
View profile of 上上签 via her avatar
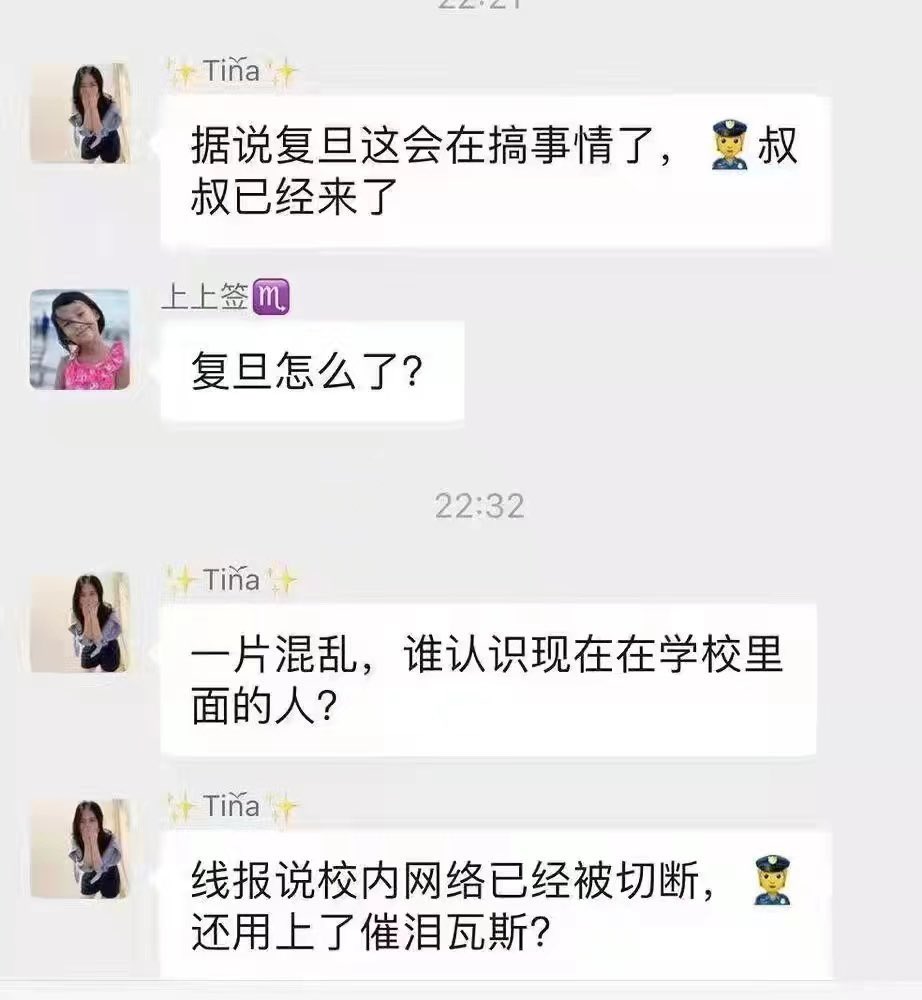pyautogui.click(x=80, y=340)
